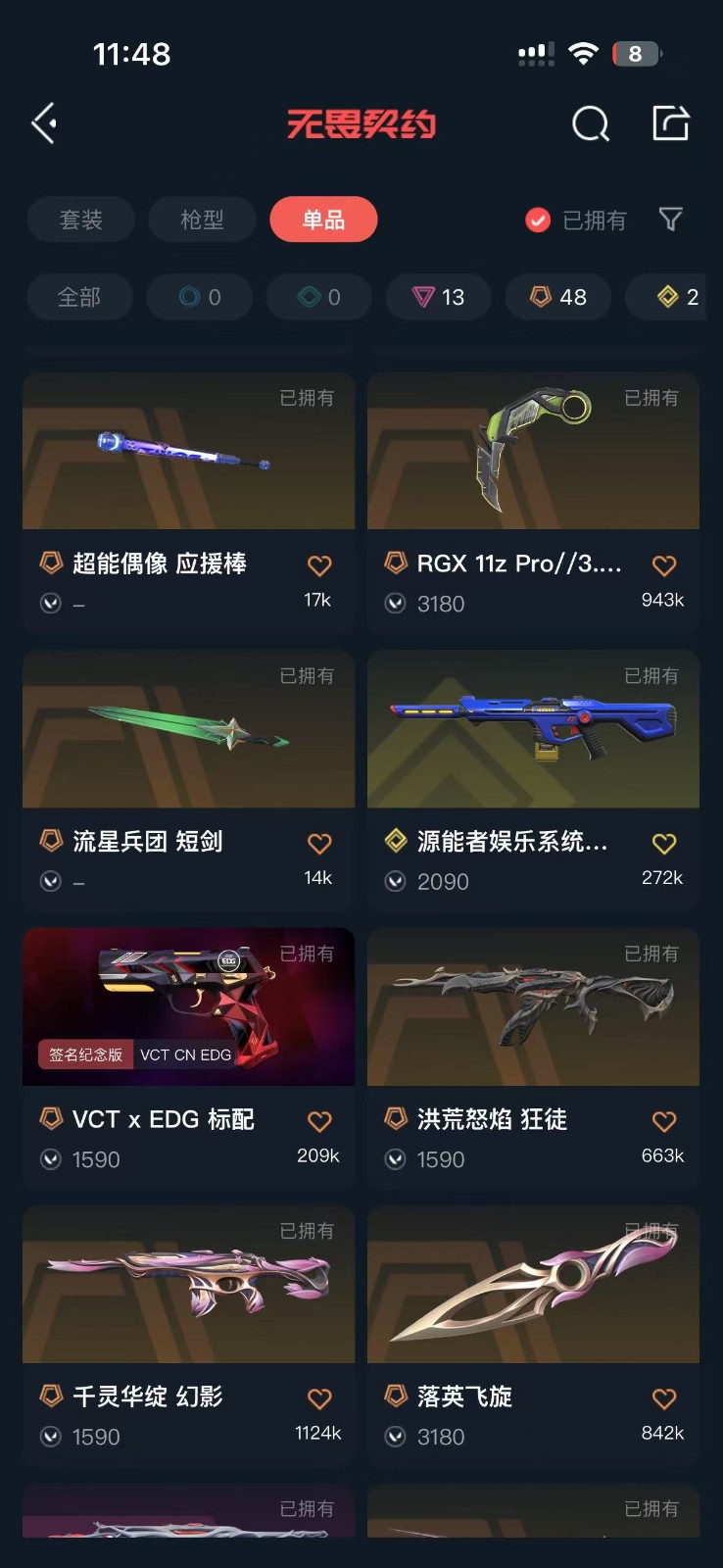The image size is (723, 1568).
Task: Favorite 落英飞旋 with the heart icon
Action: pos(664,1398)
